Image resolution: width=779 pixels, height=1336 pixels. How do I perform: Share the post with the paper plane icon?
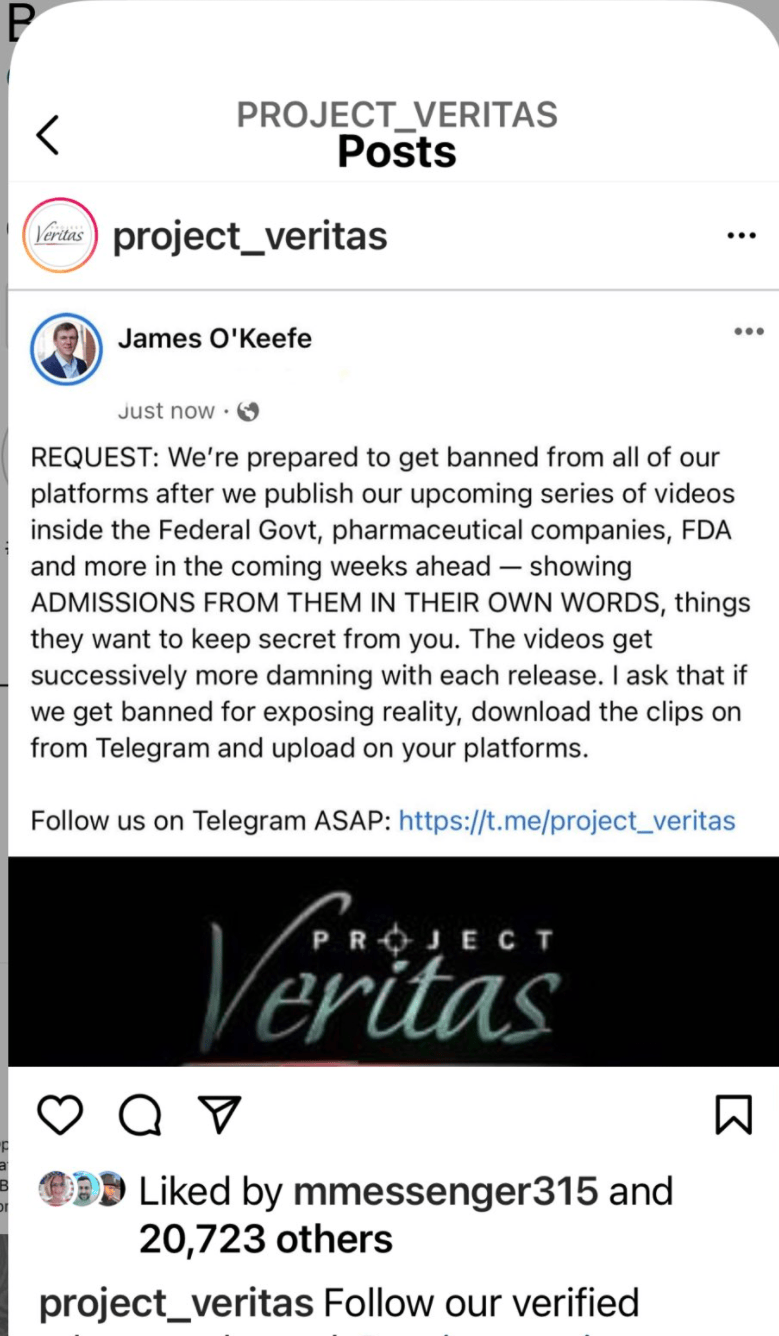[x=218, y=1115]
